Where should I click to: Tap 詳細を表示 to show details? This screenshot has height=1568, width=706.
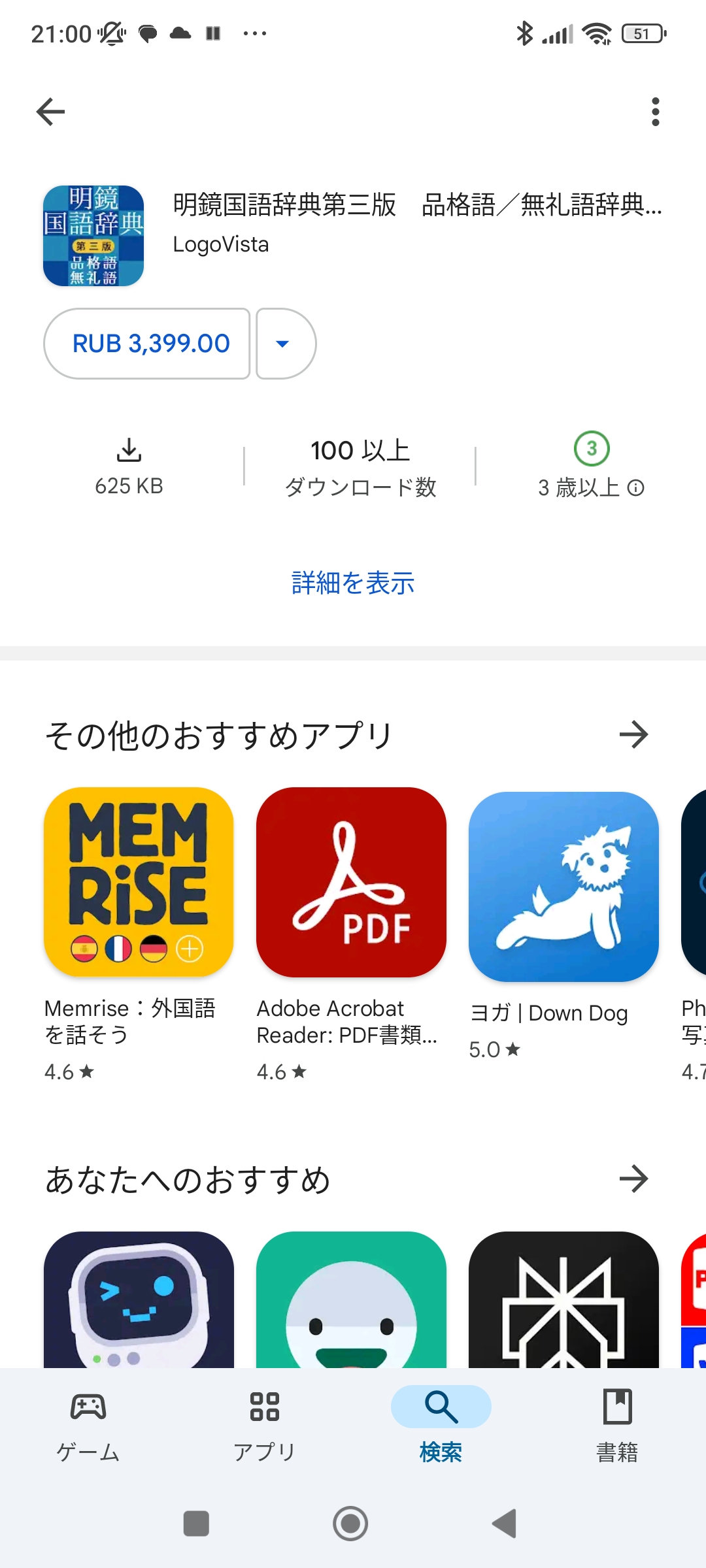tap(353, 583)
